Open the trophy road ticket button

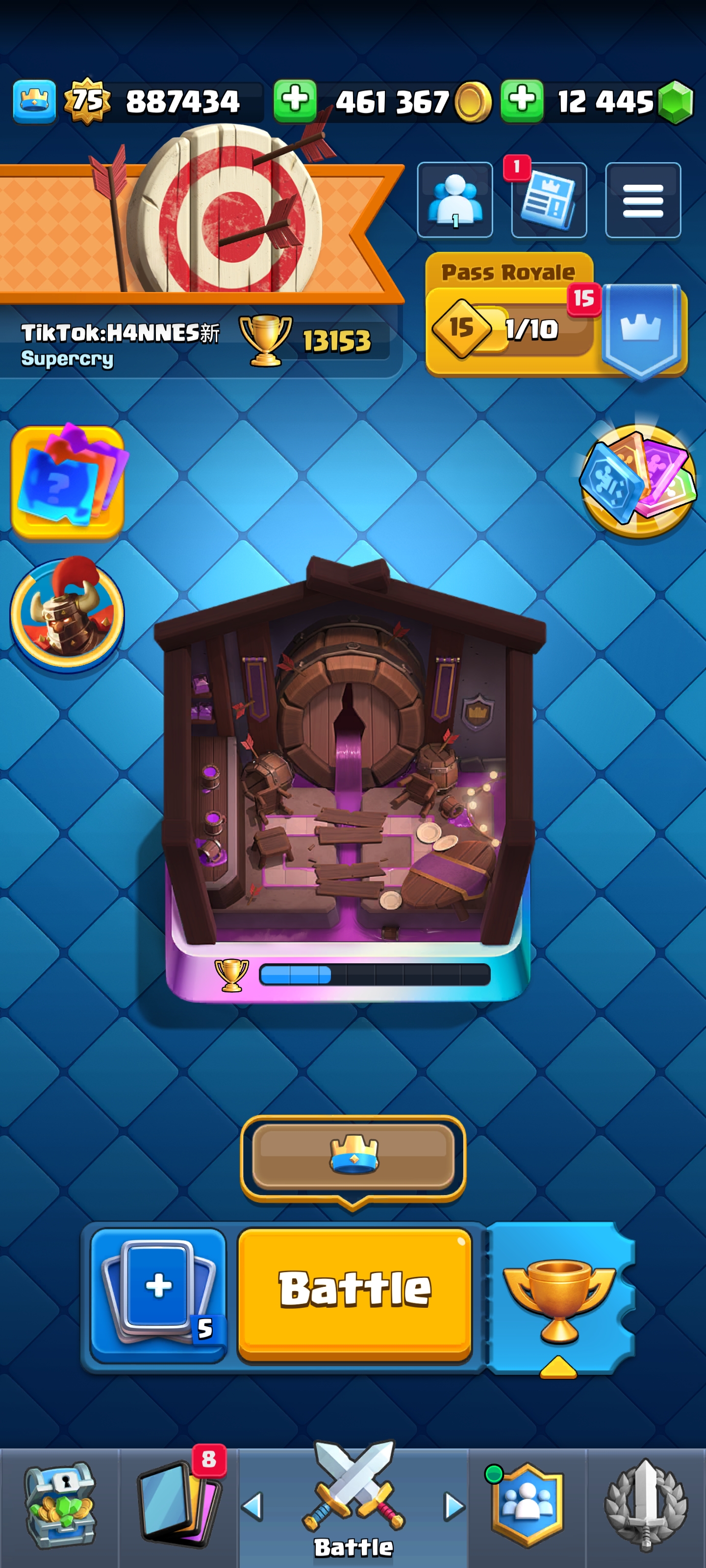[x=559, y=1298]
